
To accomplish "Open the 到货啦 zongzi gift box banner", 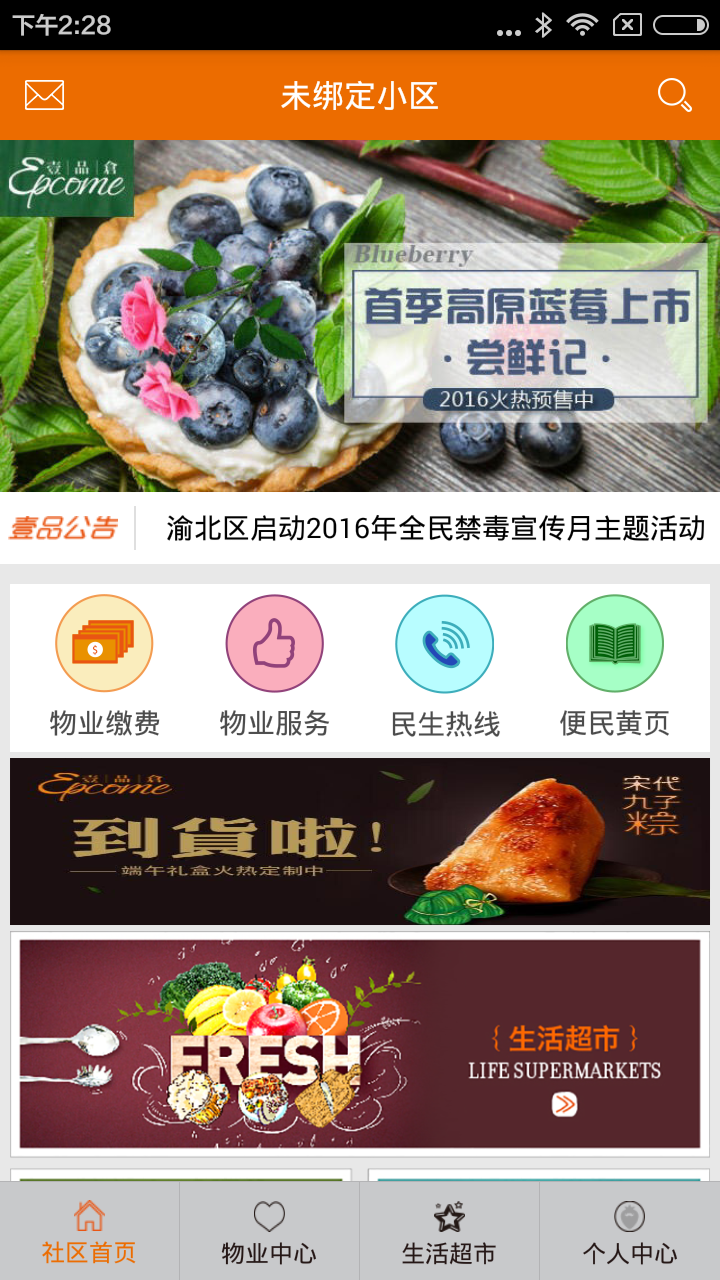I will point(360,841).
